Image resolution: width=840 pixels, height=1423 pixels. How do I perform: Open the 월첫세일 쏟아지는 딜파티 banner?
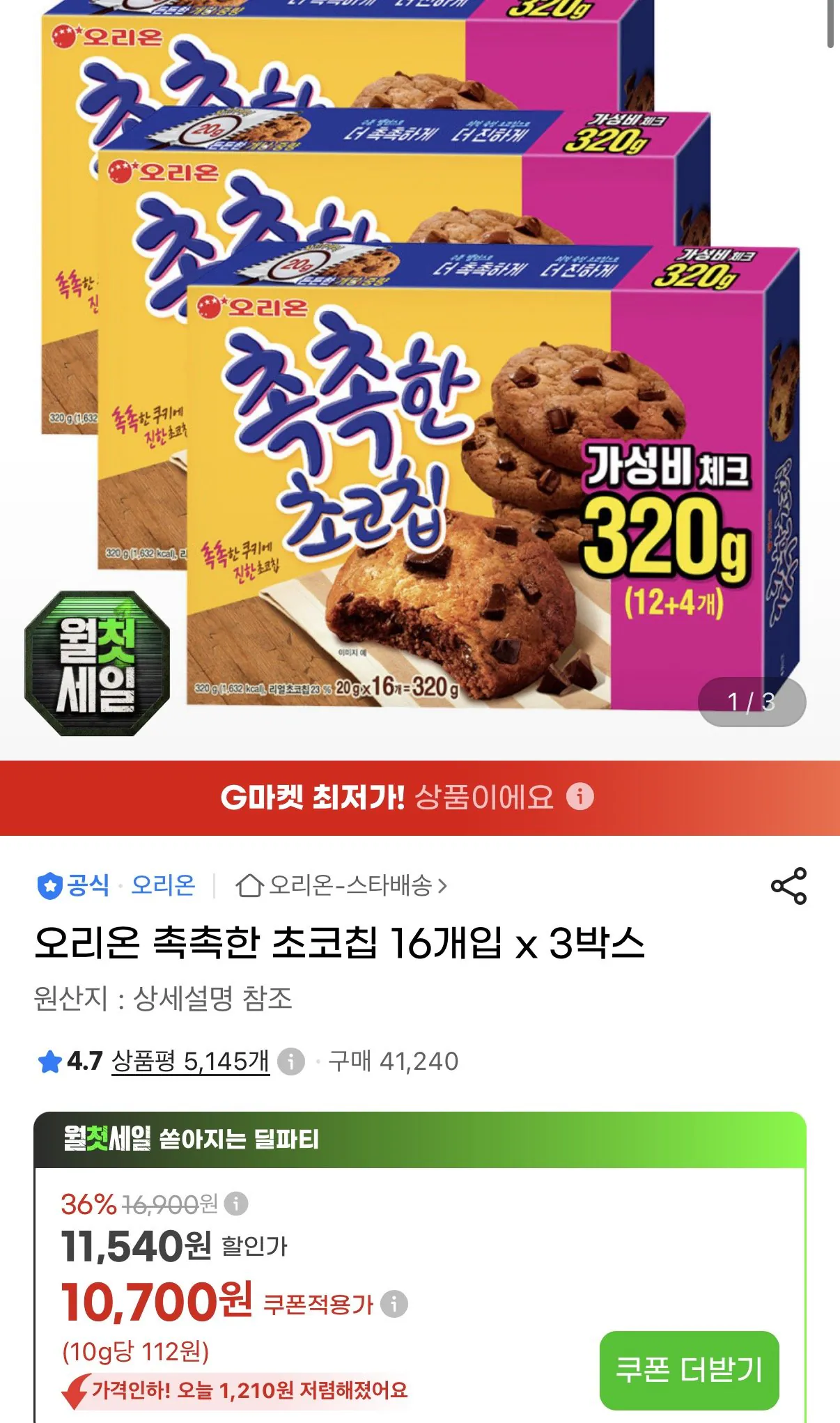point(420,1140)
